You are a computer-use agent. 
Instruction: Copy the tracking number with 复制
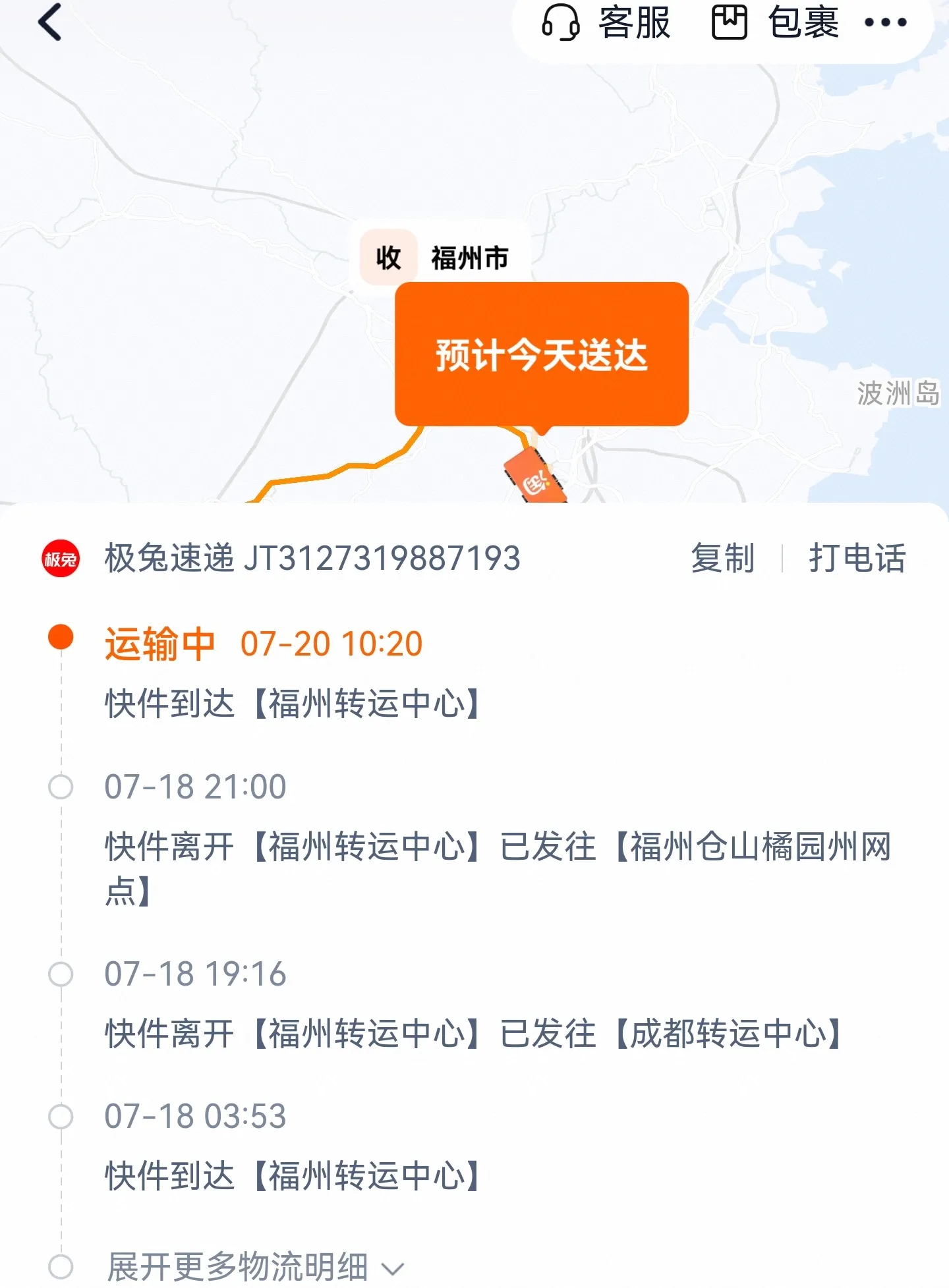click(x=722, y=558)
